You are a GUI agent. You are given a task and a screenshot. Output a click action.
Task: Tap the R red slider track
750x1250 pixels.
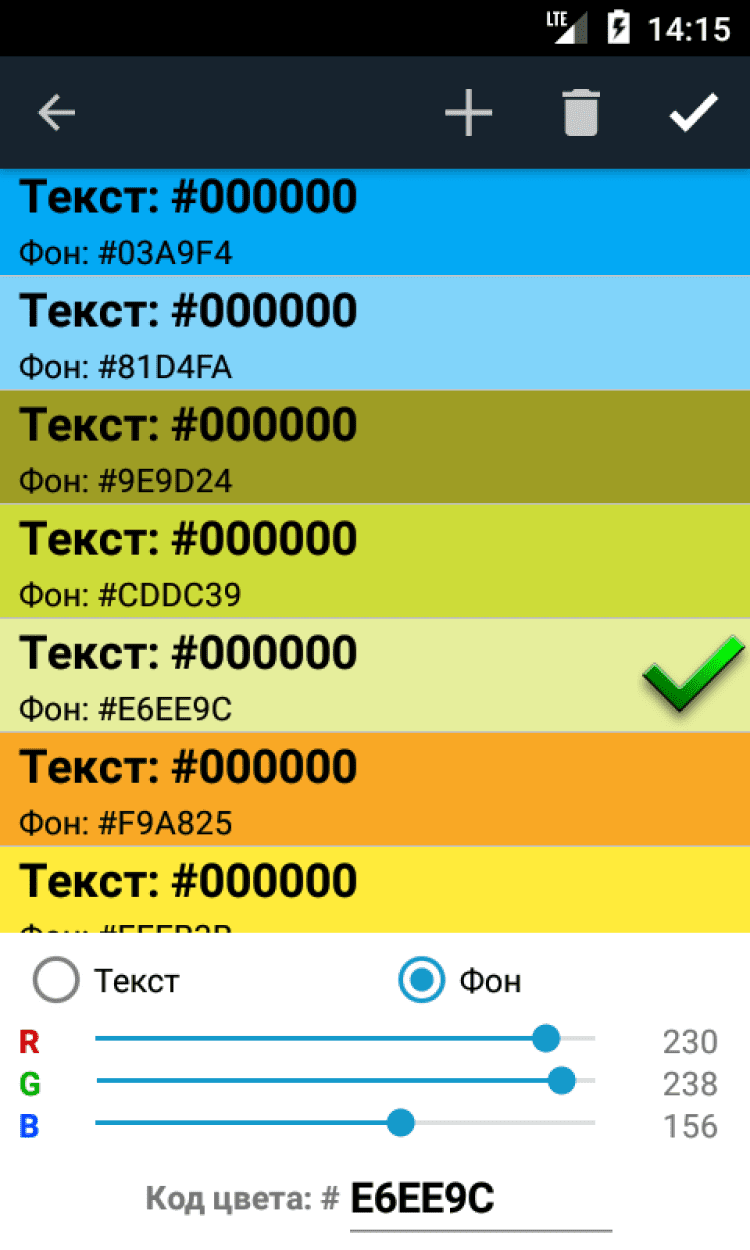pyautogui.click(x=345, y=1039)
